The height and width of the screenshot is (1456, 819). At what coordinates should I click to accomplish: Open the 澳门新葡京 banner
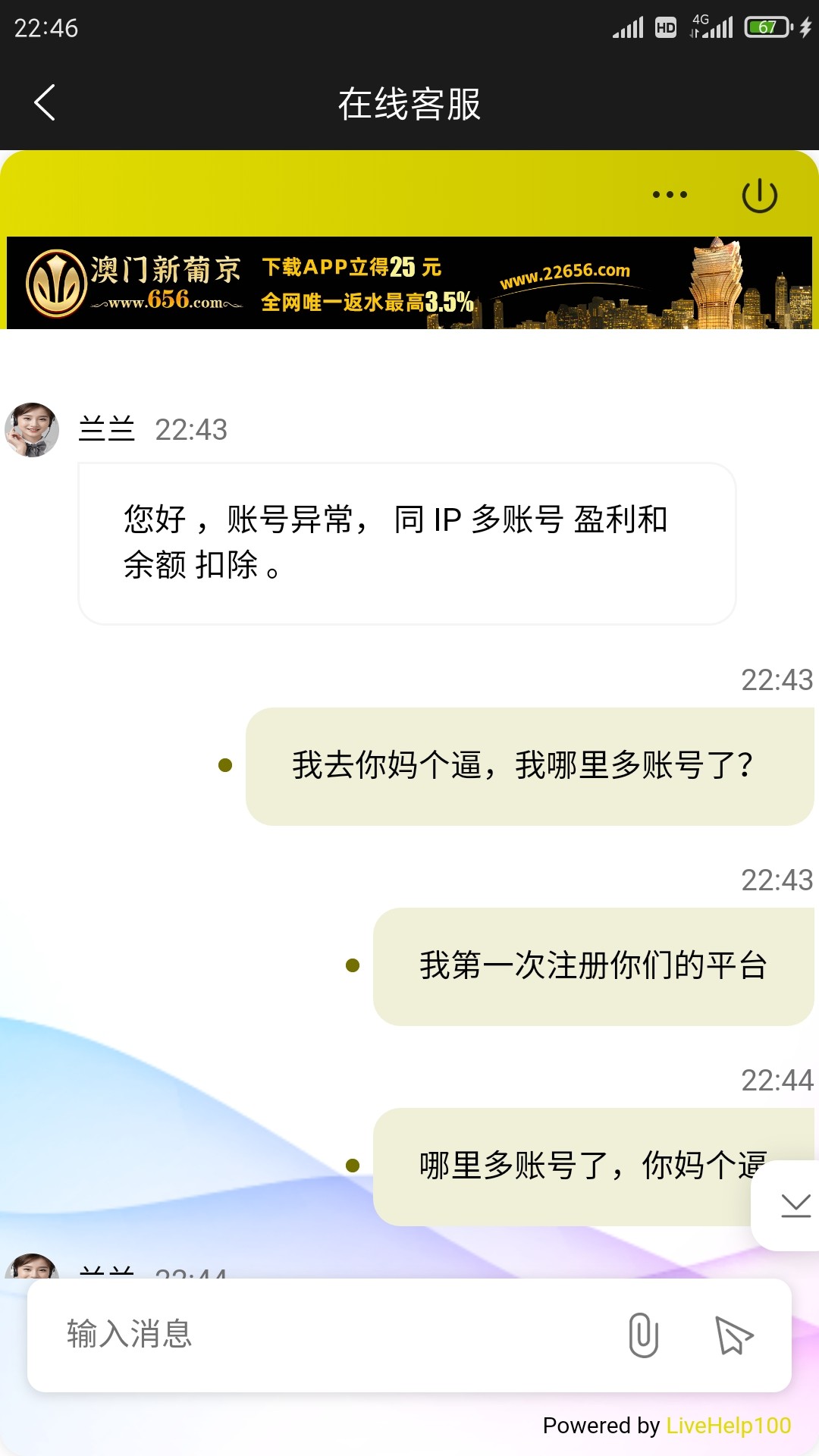pos(409,283)
